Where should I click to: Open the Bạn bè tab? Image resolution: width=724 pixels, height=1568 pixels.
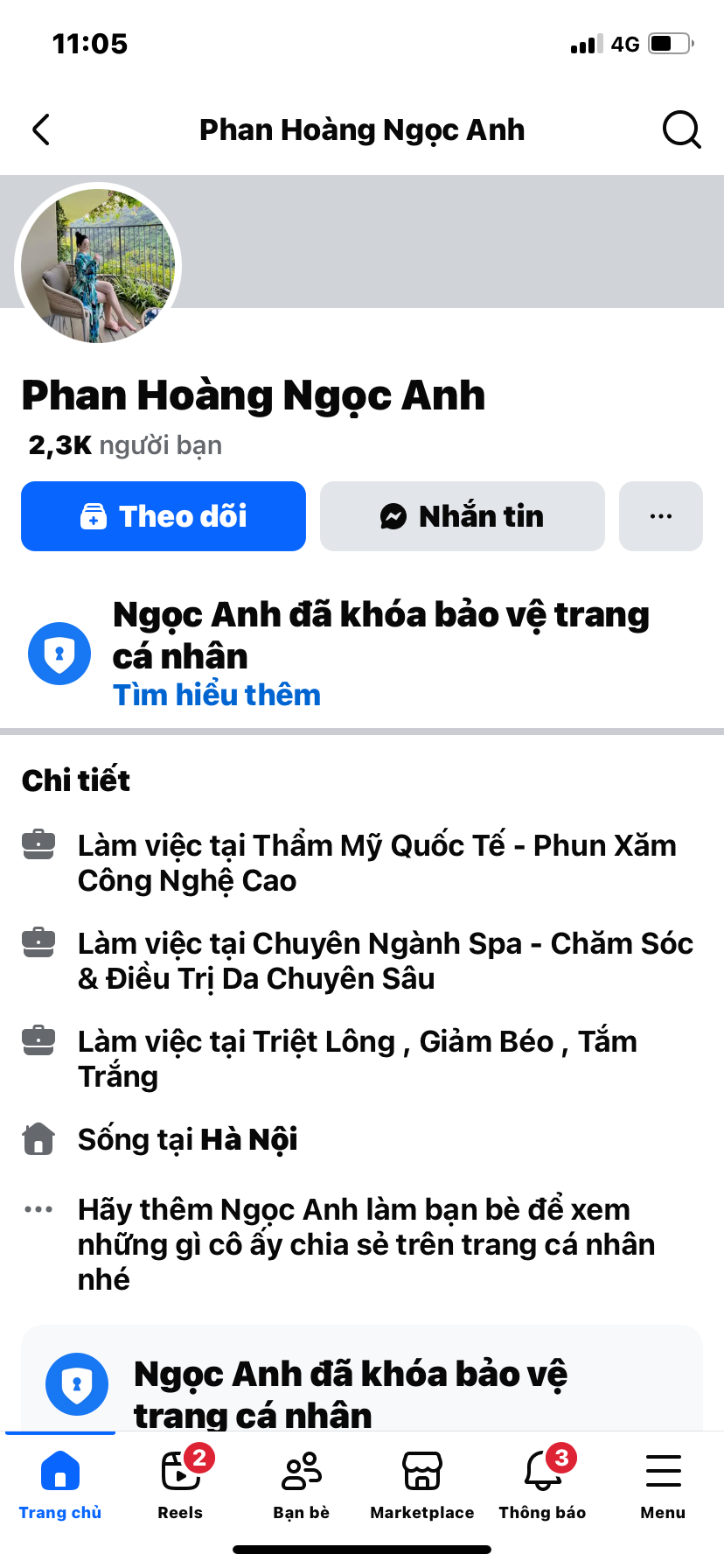(301, 1483)
